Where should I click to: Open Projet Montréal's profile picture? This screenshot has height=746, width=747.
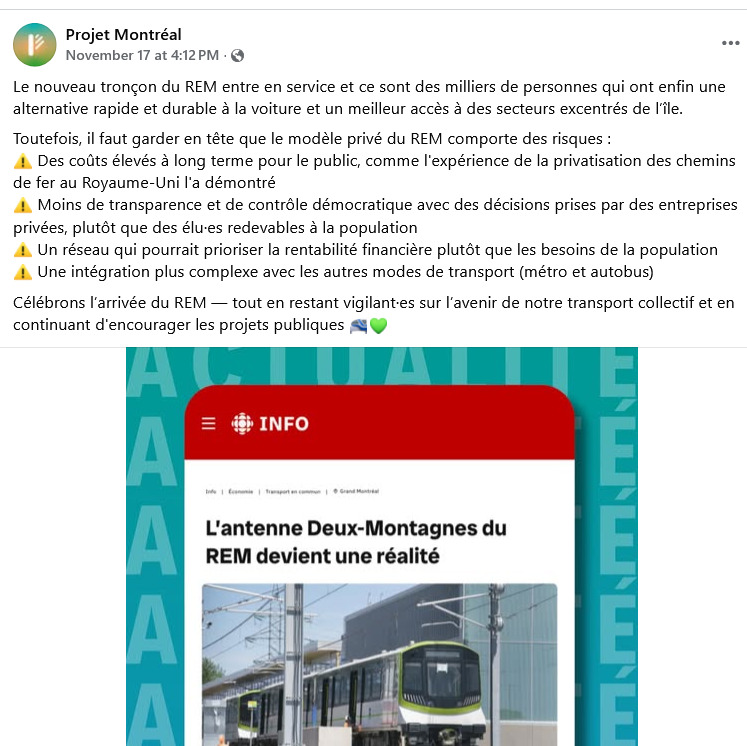[x=34, y=44]
